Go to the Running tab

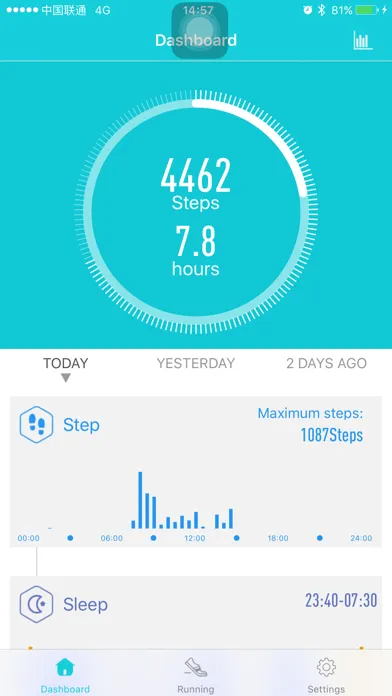coord(196,676)
